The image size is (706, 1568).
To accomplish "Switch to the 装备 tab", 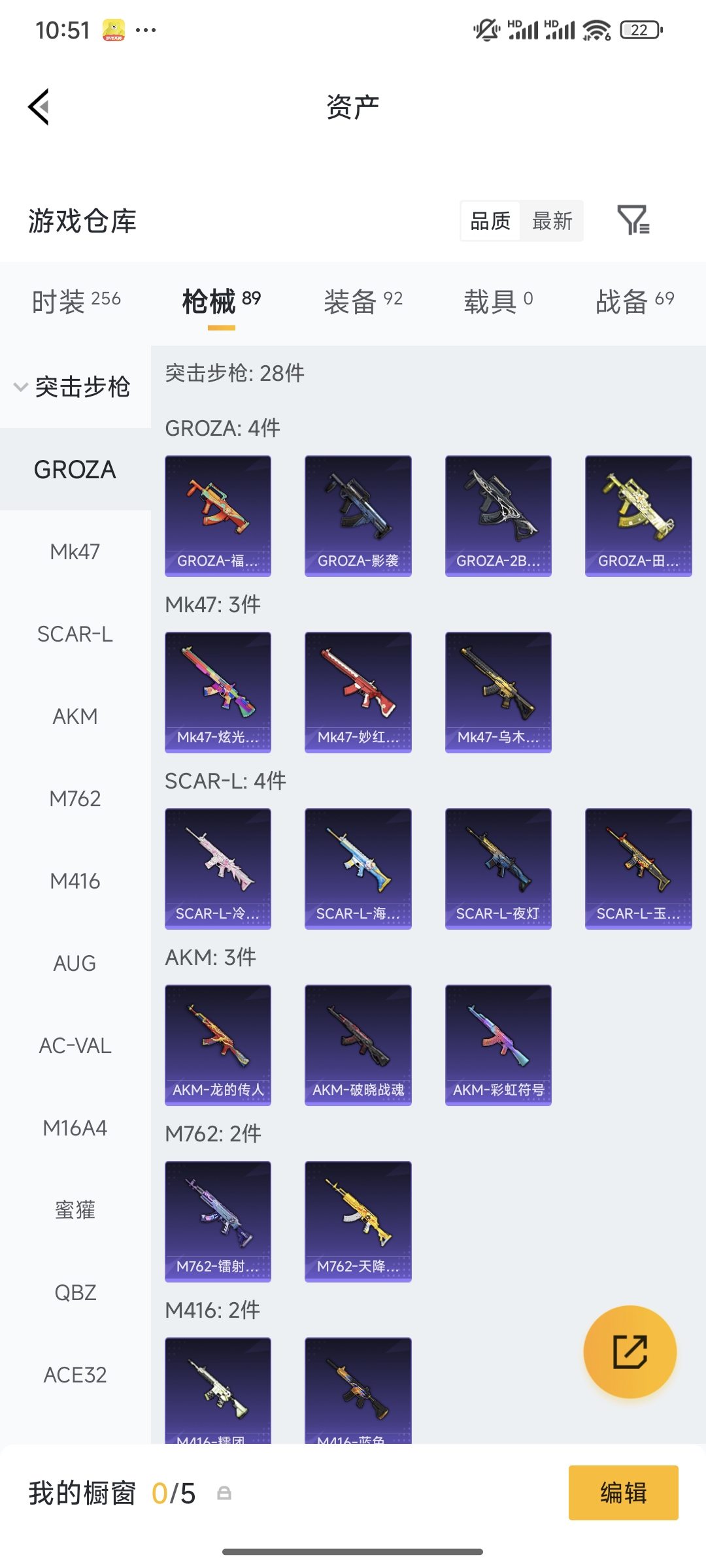I will coord(363,301).
